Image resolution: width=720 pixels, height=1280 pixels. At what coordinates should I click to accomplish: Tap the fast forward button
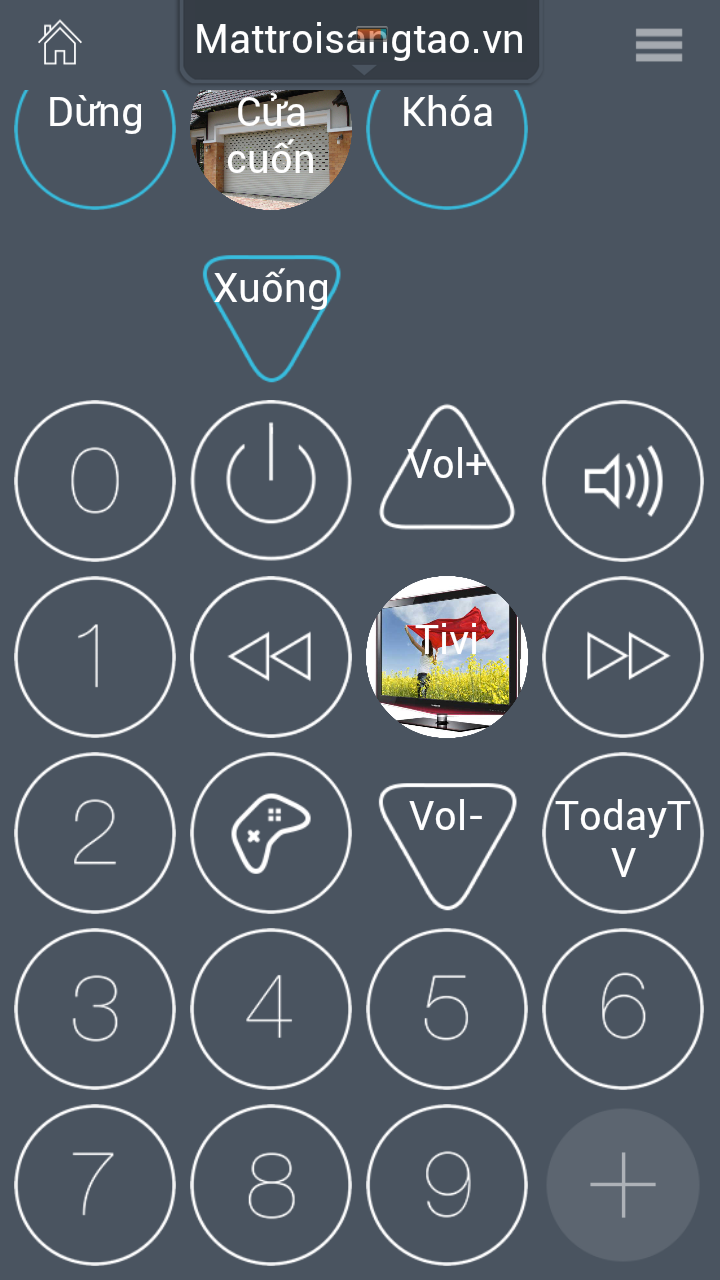click(x=623, y=657)
